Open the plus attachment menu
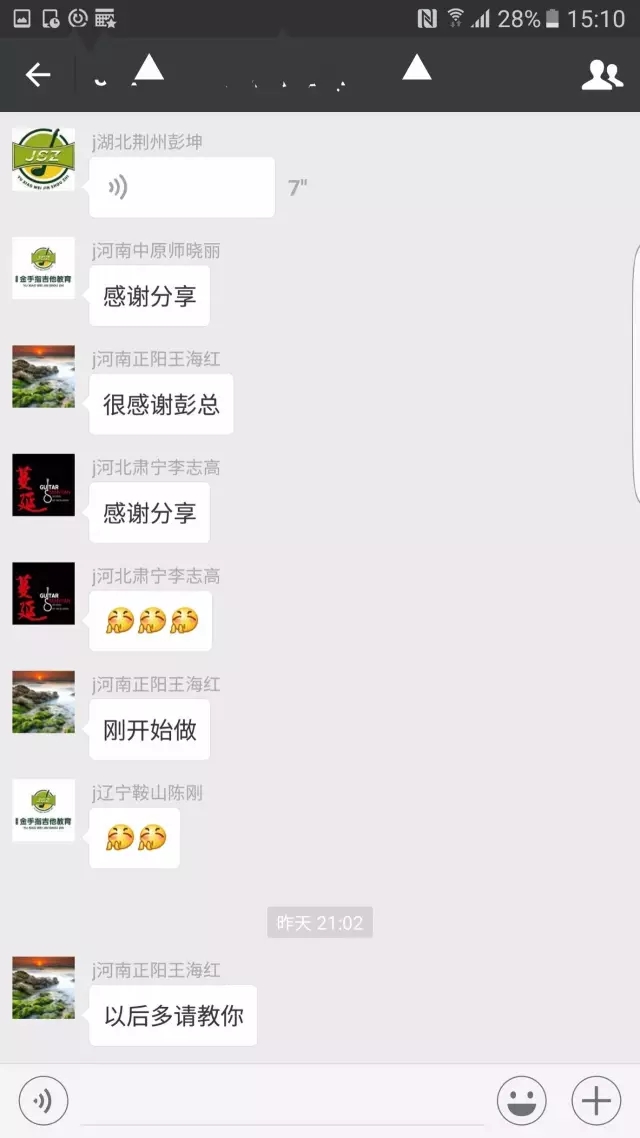The height and width of the screenshot is (1138, 640). click(596, 1101)
